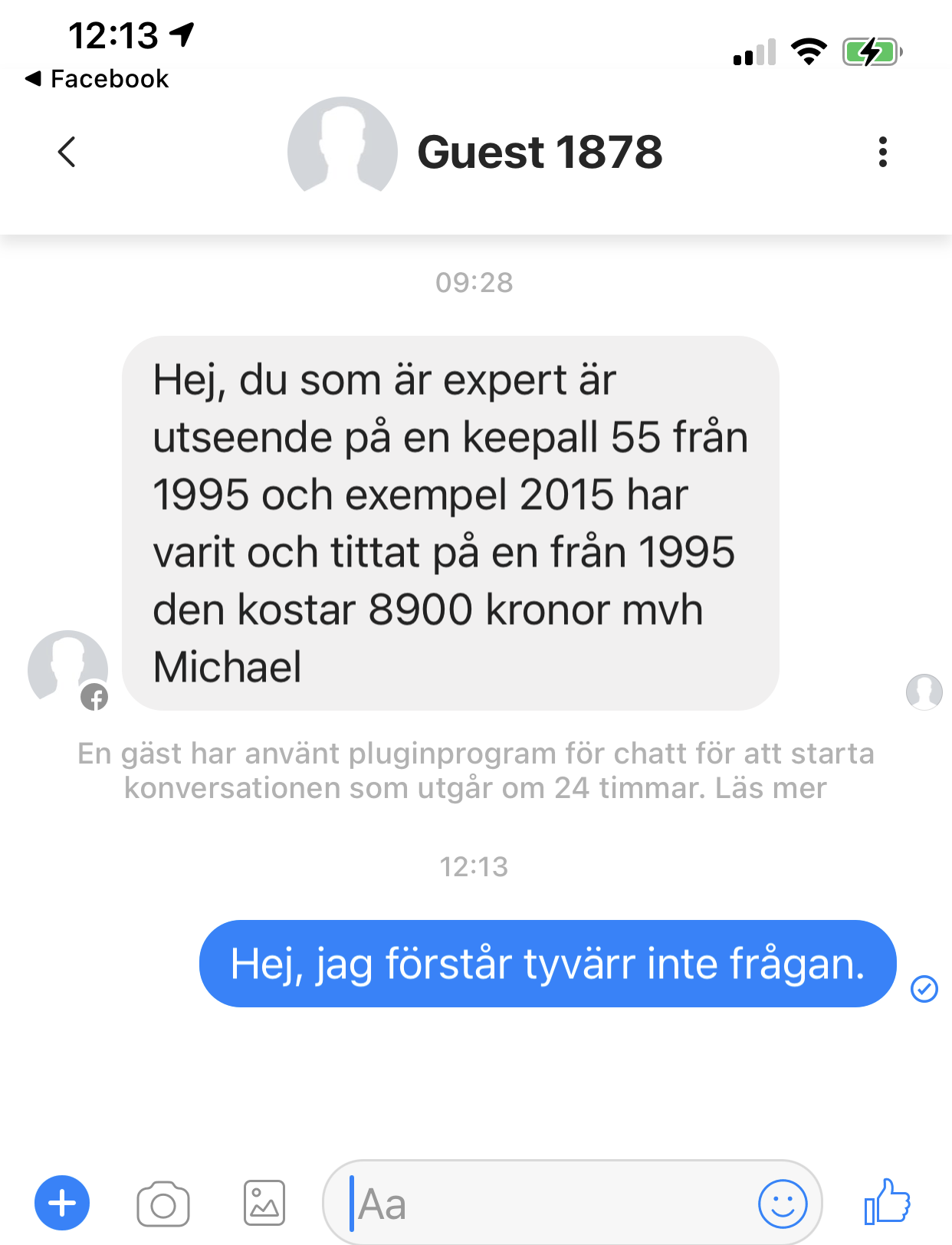Send a thumbs-up like
This screenshot has height=1245, width=952.
tap(887, 1202)
